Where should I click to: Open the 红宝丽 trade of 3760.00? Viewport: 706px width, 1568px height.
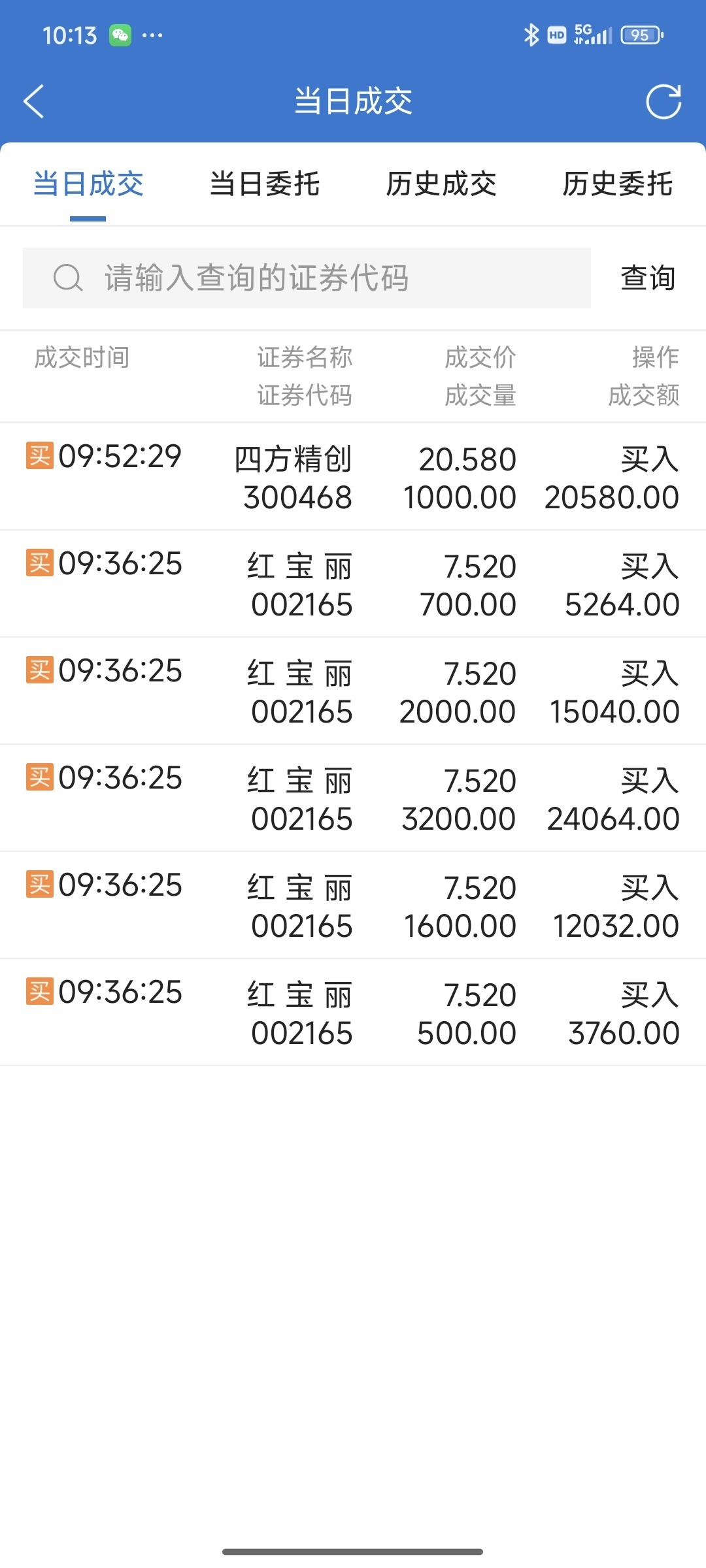pos(353,1013)
